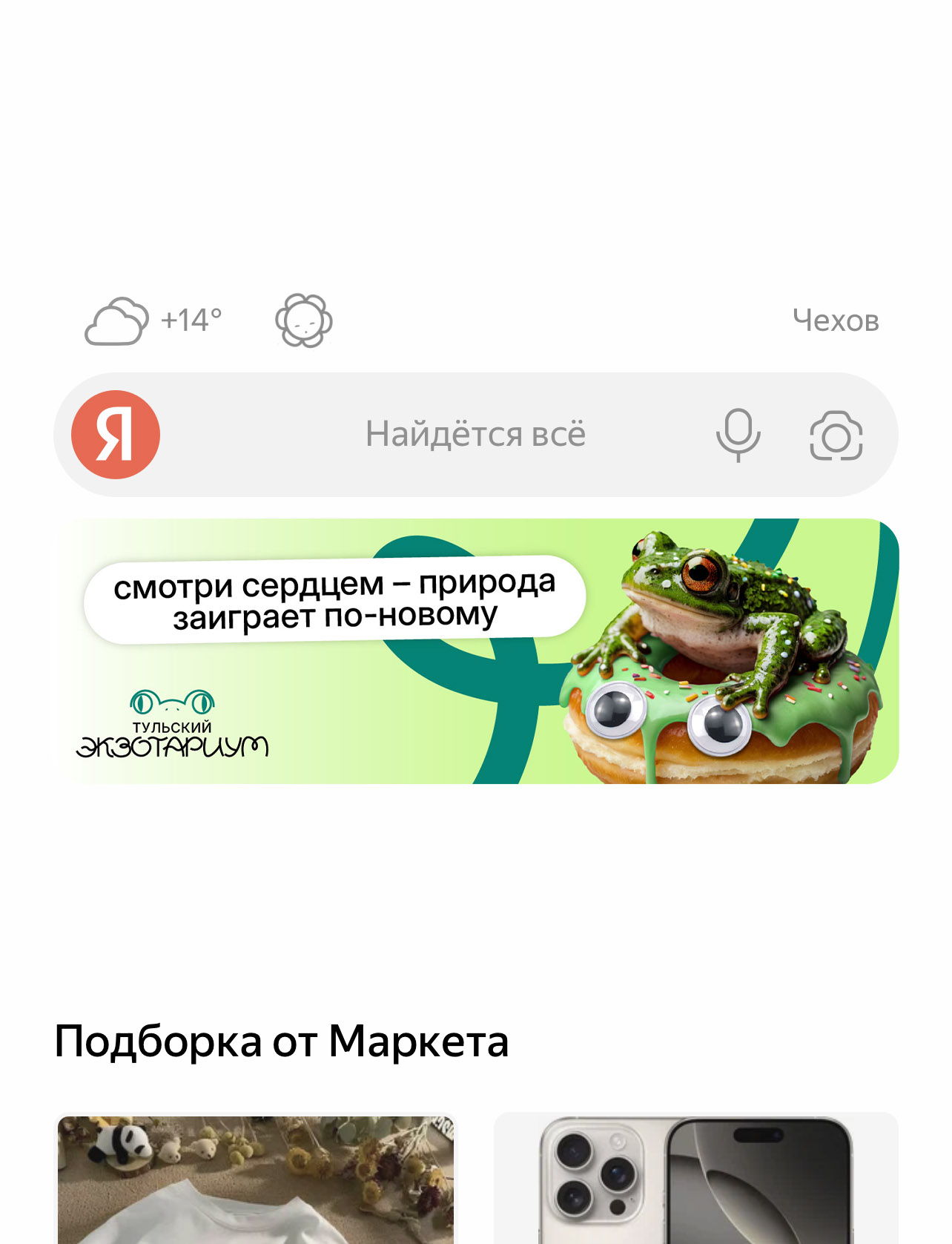952x1244 pixels.
Task: Open camera search by image
Action: click(x=836, y=436)
